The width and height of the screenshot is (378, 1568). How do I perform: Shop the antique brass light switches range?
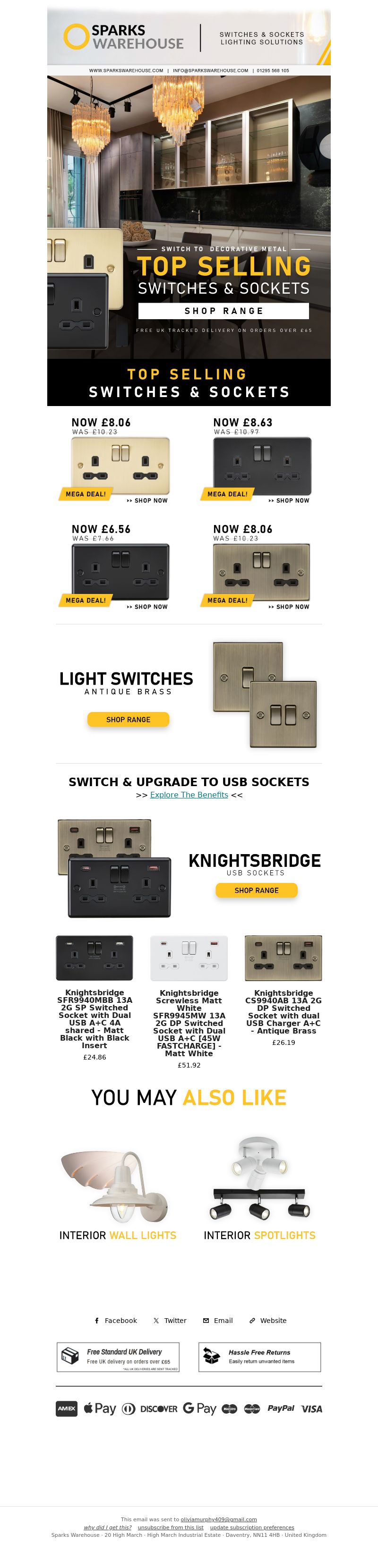(128, 719)
